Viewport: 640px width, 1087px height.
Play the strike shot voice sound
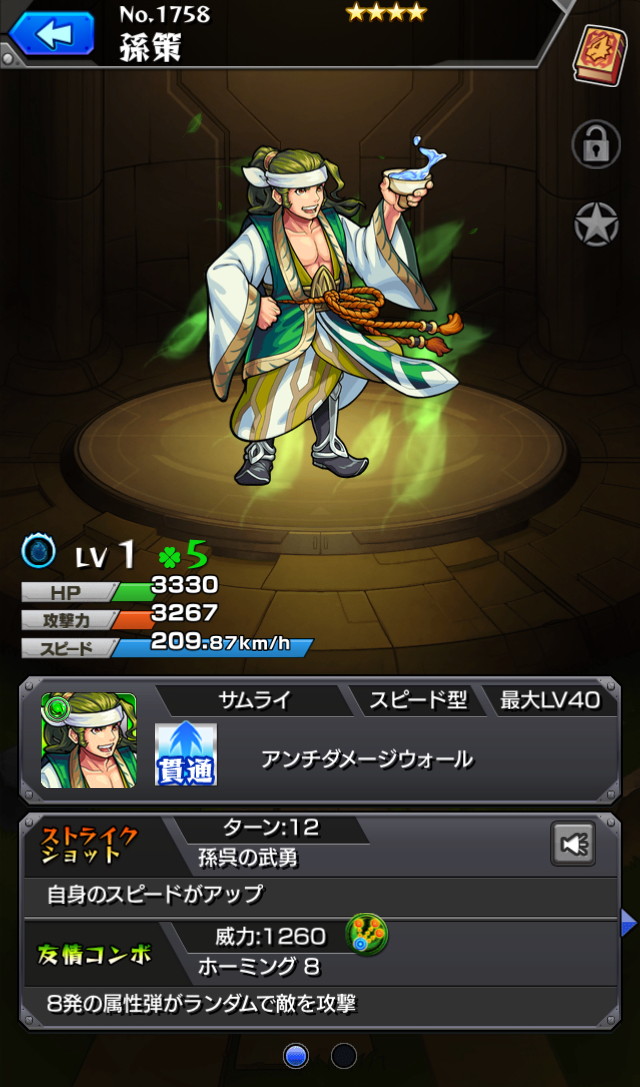(x=575, y=845)
